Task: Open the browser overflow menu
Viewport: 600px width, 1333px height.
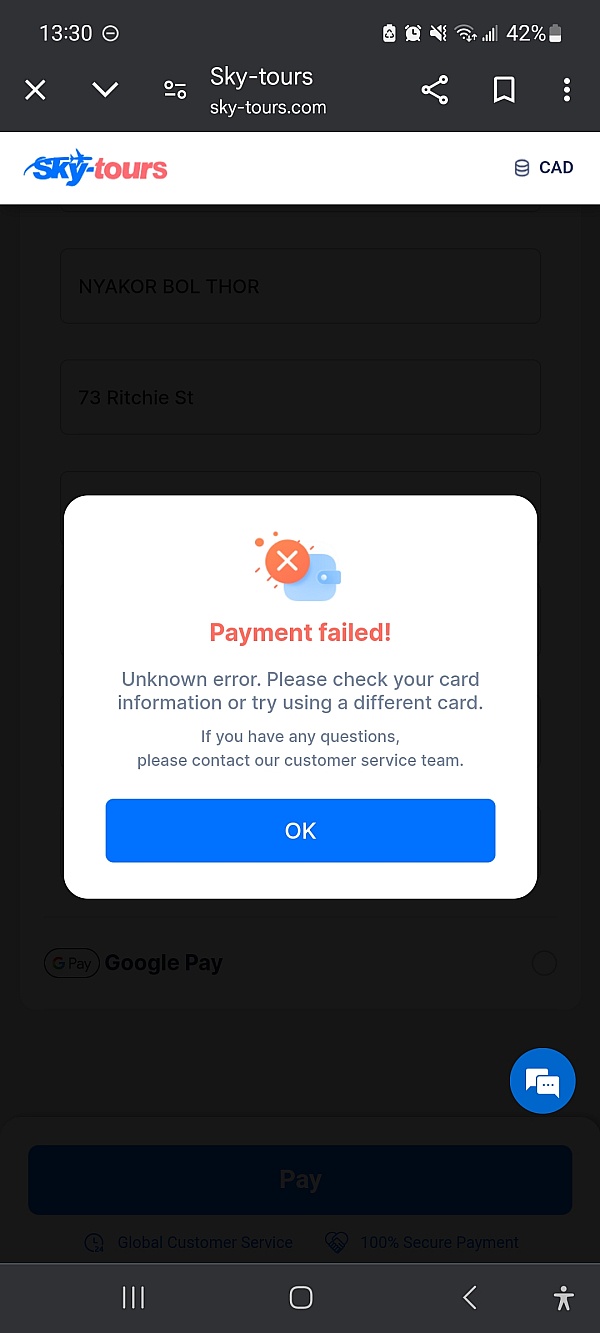Action: click(567, 91)
